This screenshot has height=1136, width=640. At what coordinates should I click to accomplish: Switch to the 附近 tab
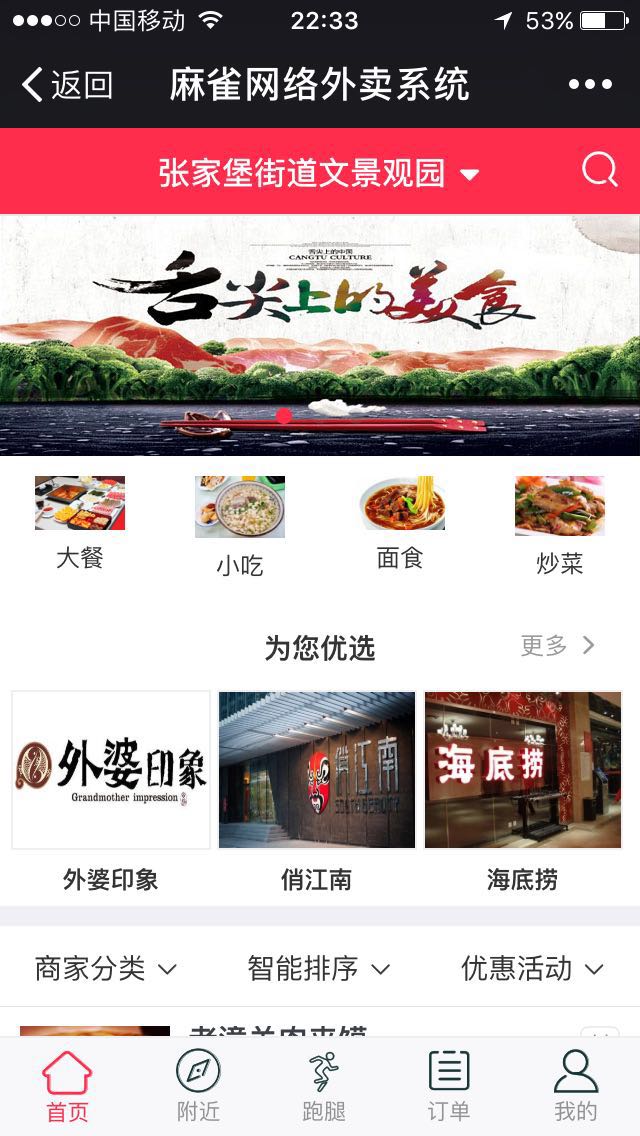point(198,1086)
